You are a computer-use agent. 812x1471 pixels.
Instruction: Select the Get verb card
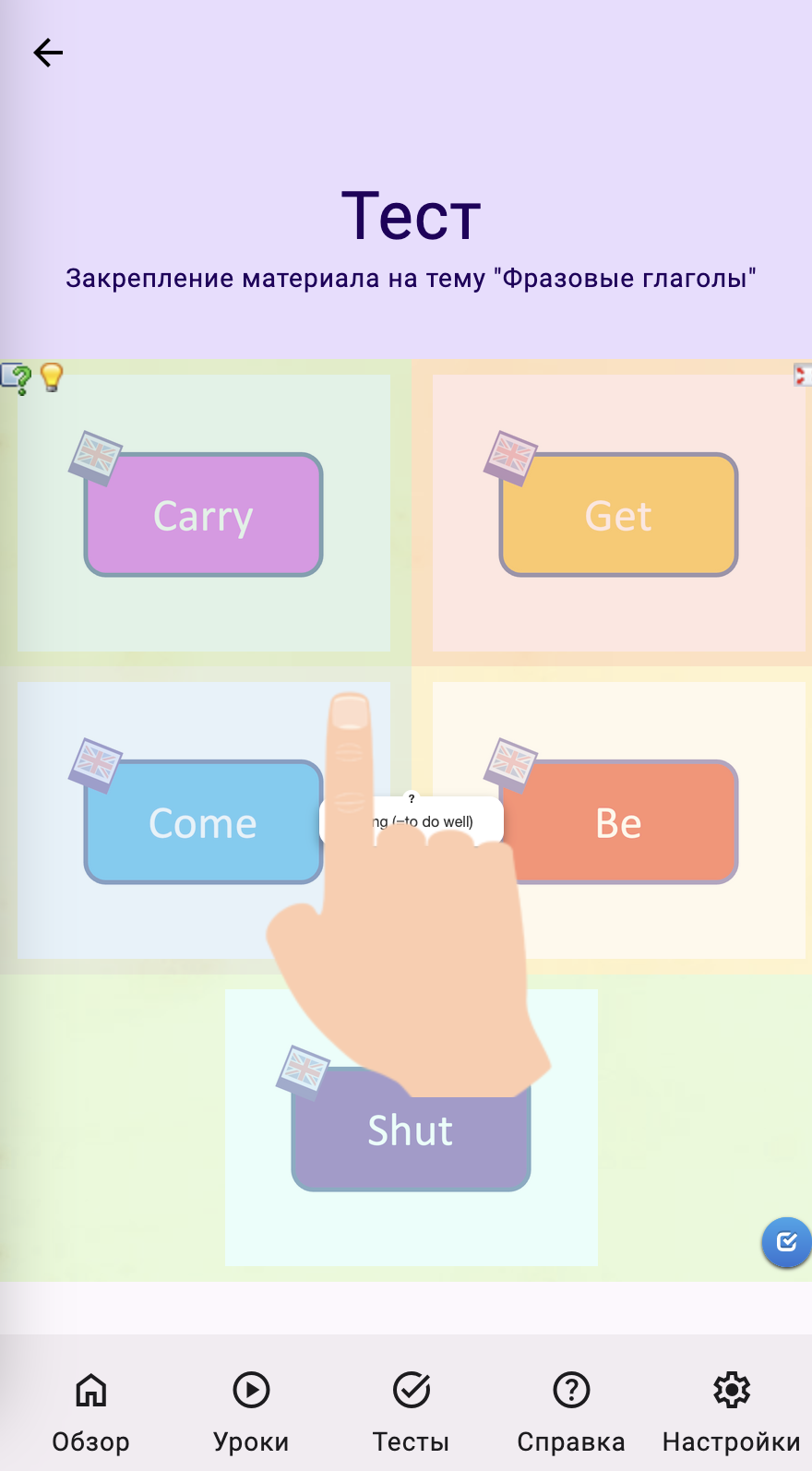618,515
